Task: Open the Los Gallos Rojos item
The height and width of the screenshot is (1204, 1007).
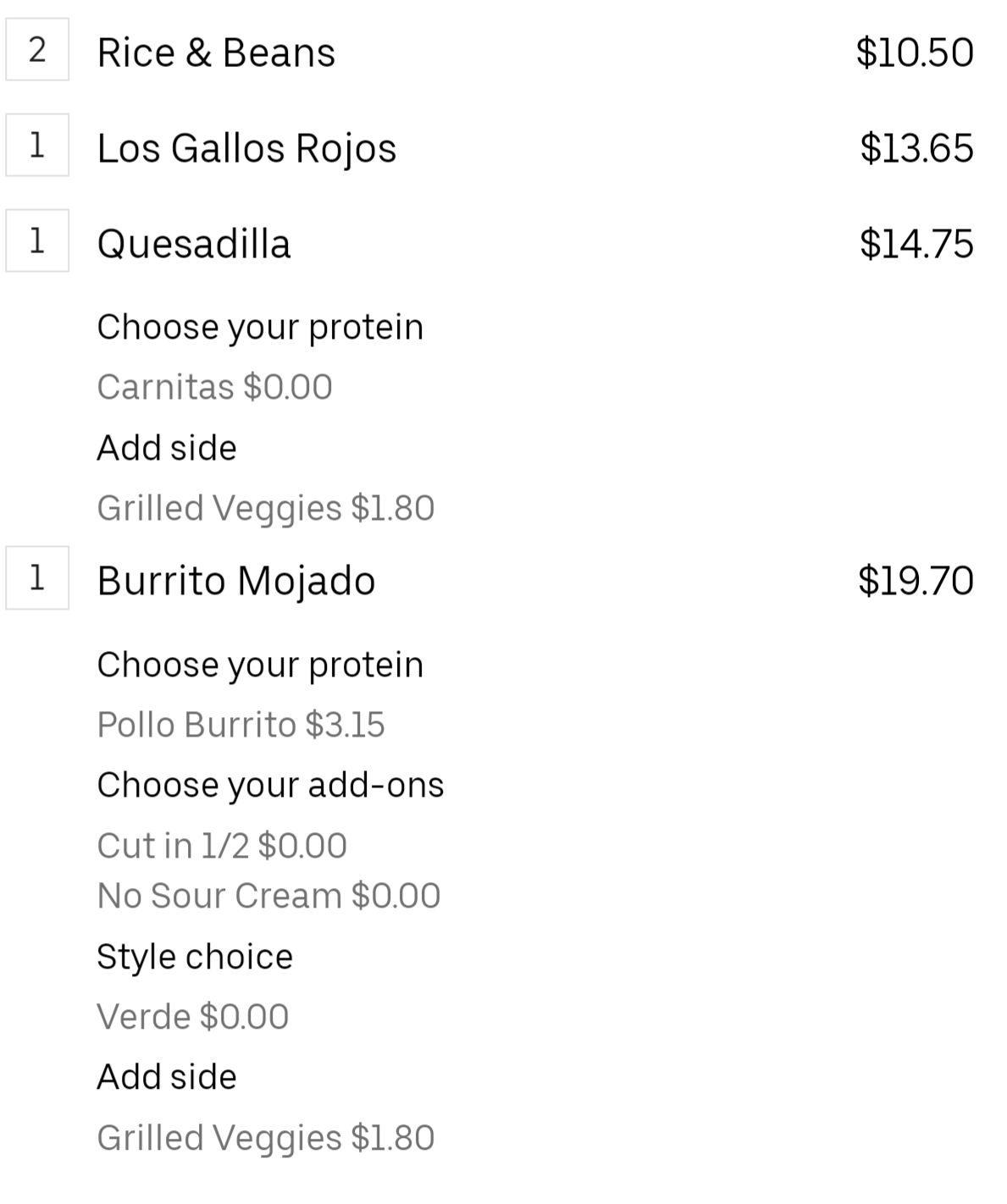Action: [x=246, y=148]
